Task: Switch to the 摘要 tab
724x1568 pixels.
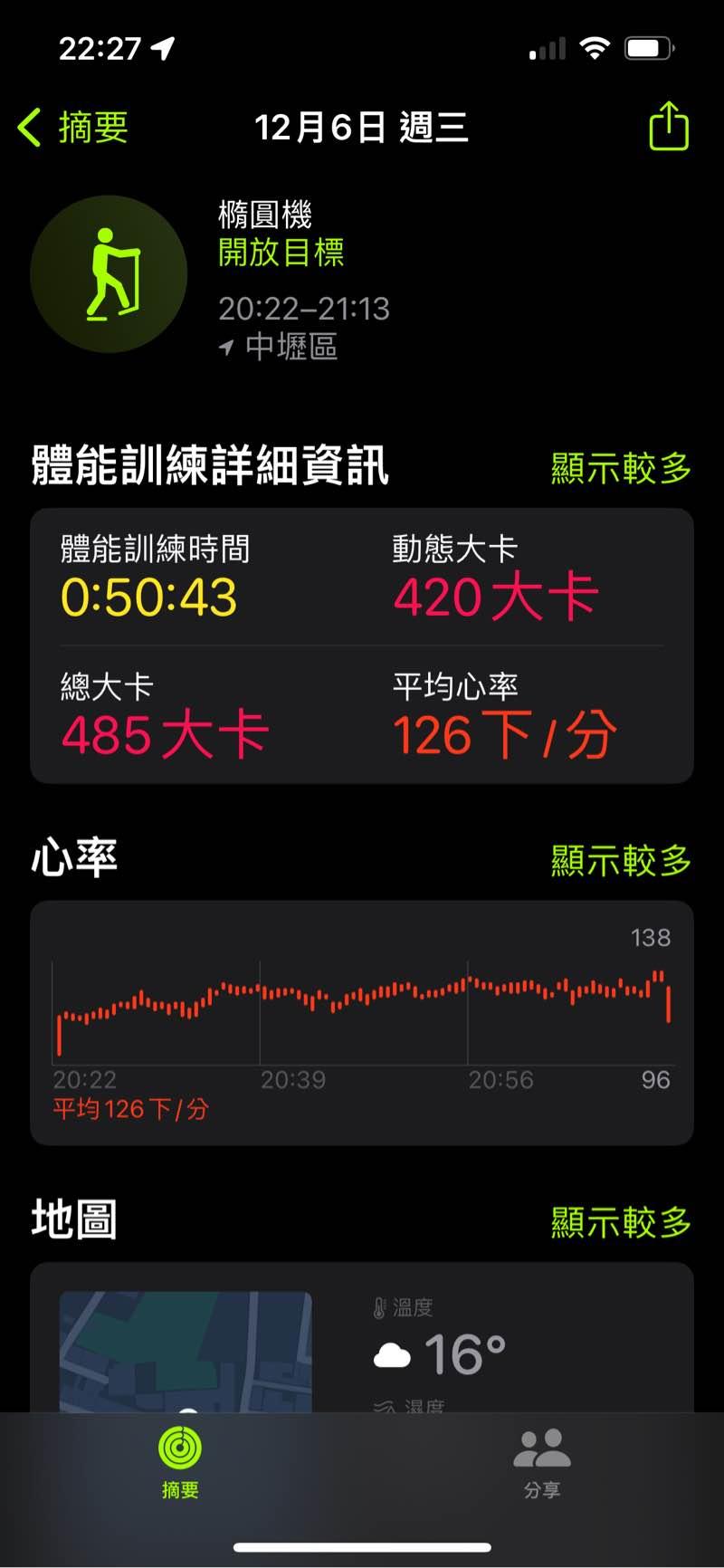Action: [180, 1463]
